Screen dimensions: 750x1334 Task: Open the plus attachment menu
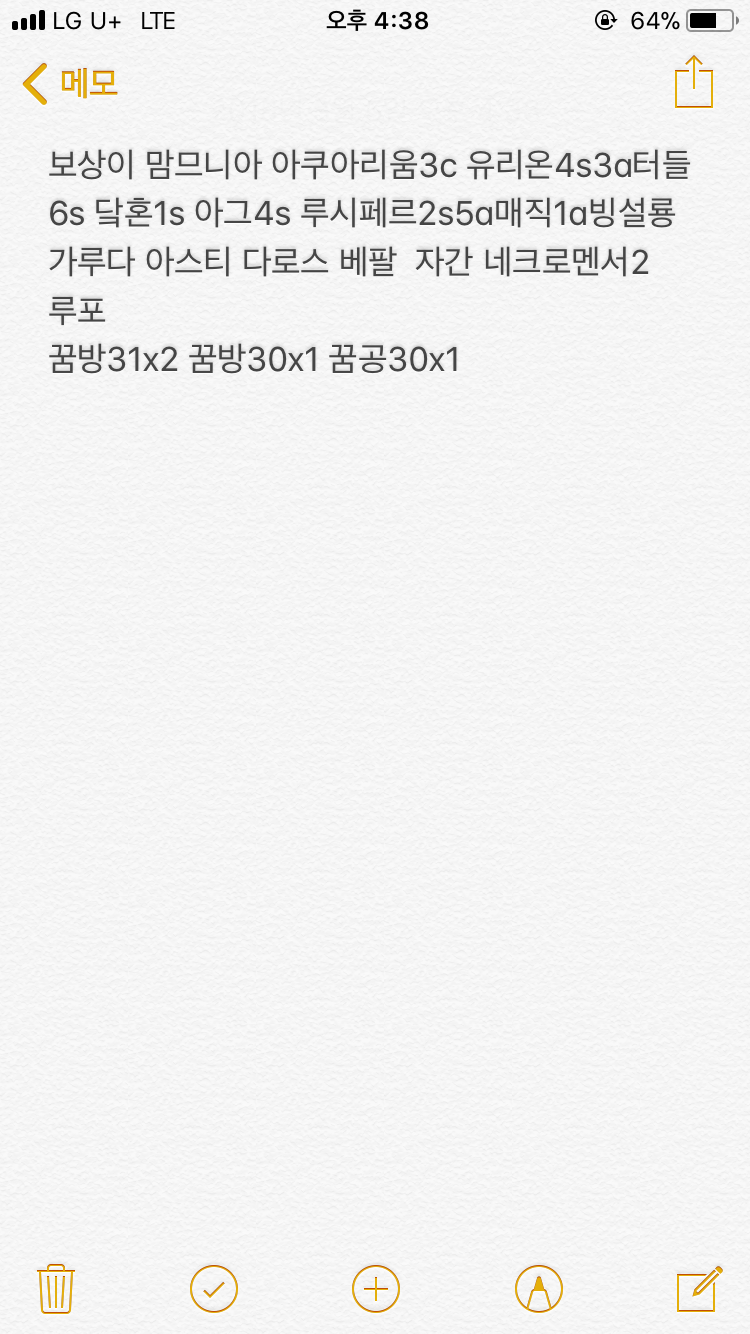tap(376, 1288)
